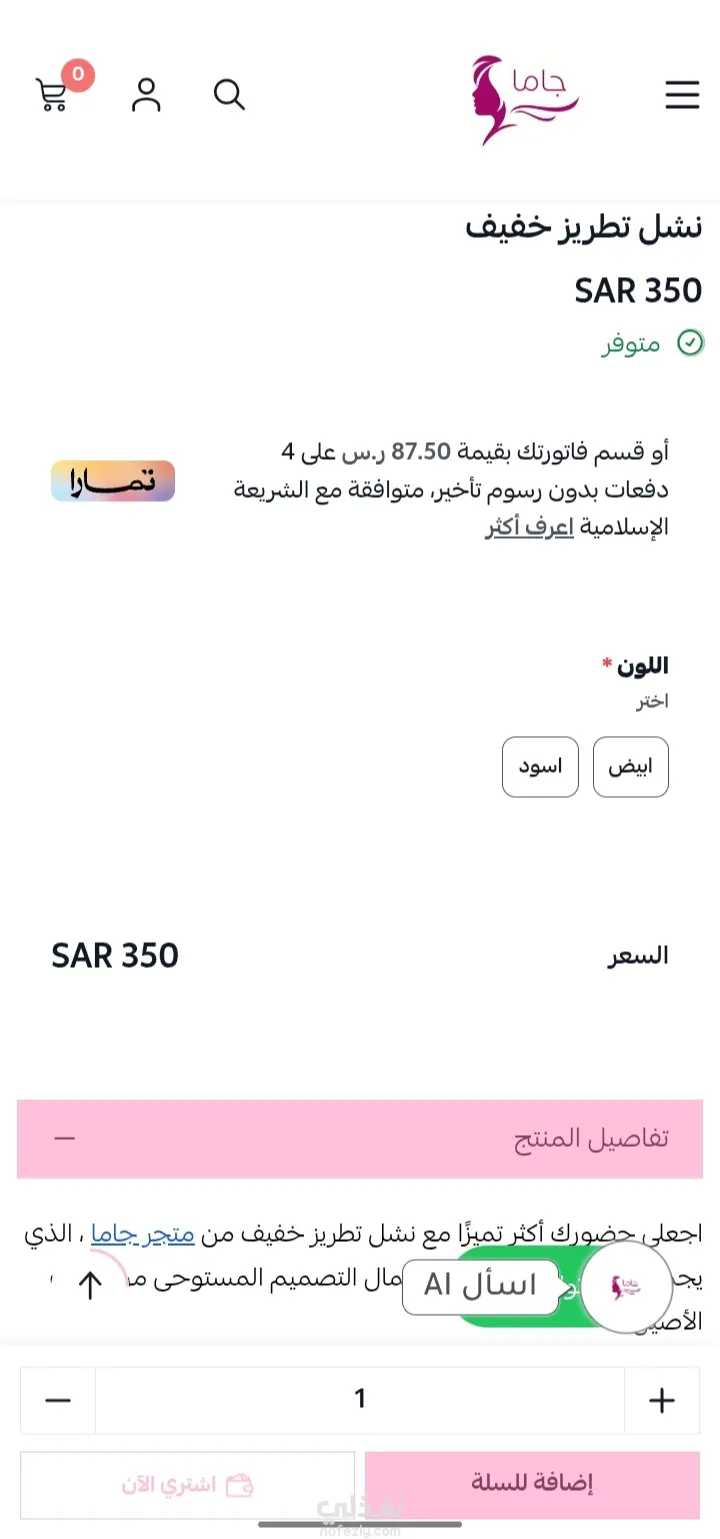Open the shopping cart
Image resolution: width=720 pixels, height=1539 pixels.
click(x=54, y=95)
